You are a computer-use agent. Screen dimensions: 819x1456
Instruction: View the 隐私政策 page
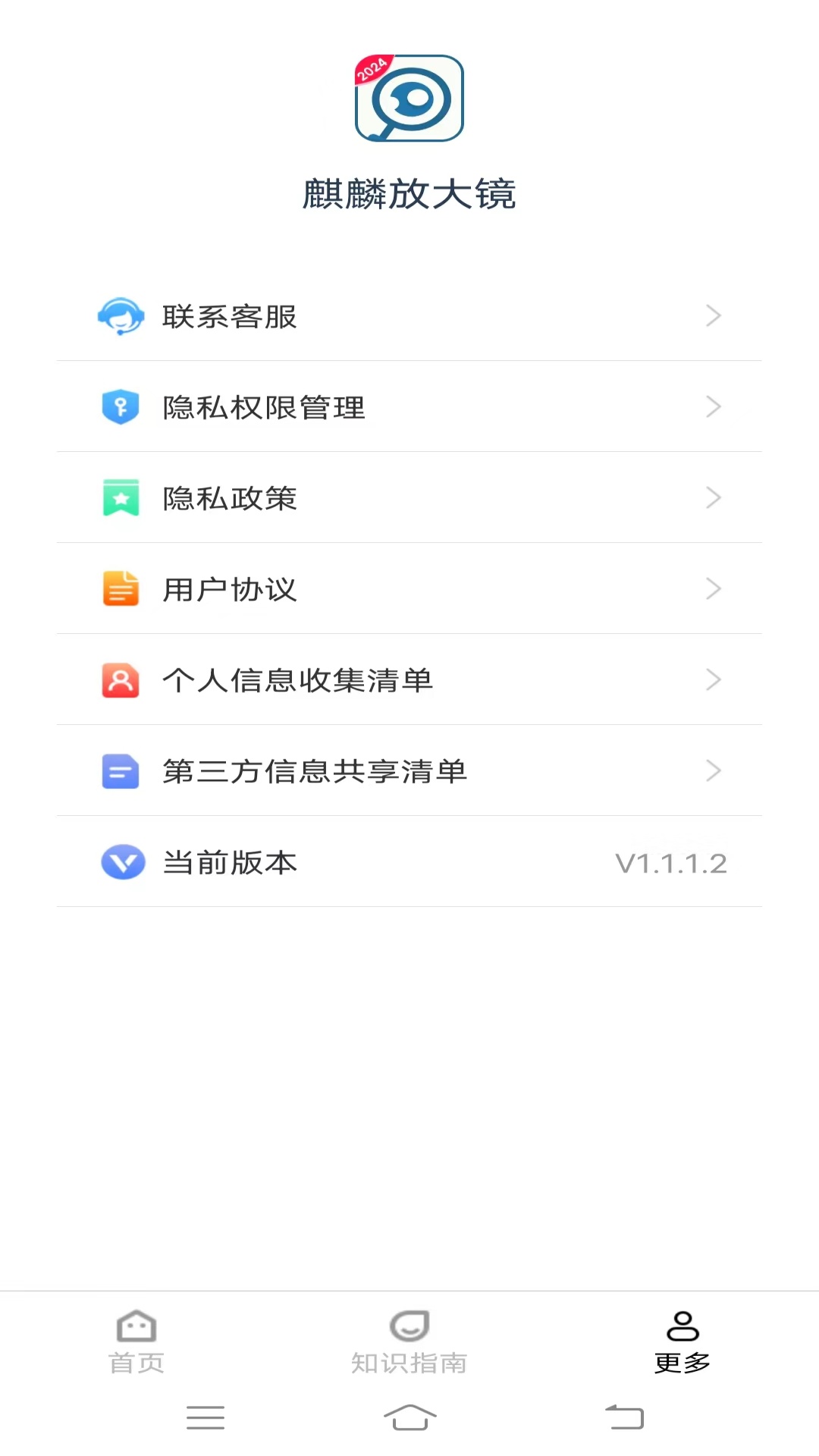coord(409,498)
